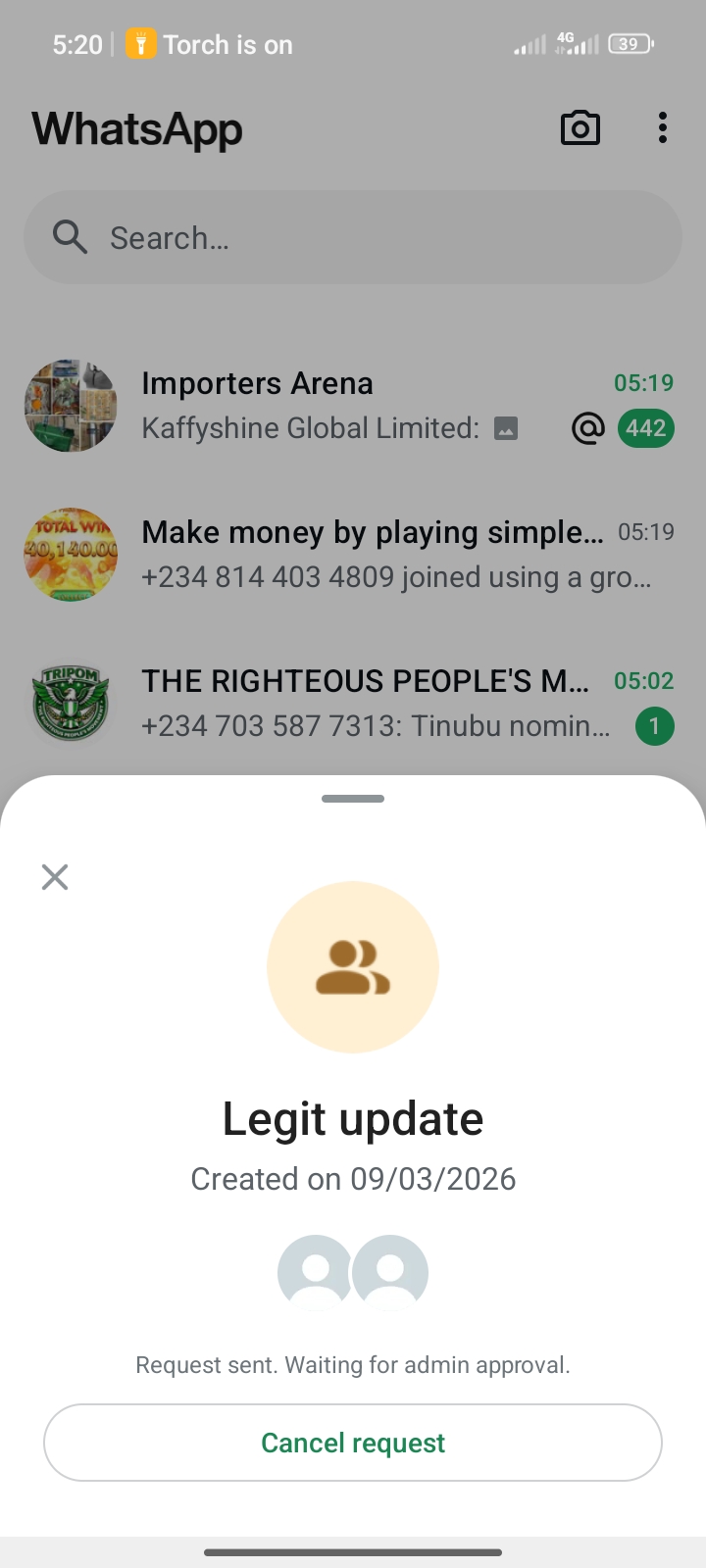Close the Legit update bottom sheet
The height and width of the screenshot is (1568, 706).
pyautogui.click(x=55, y=877)
